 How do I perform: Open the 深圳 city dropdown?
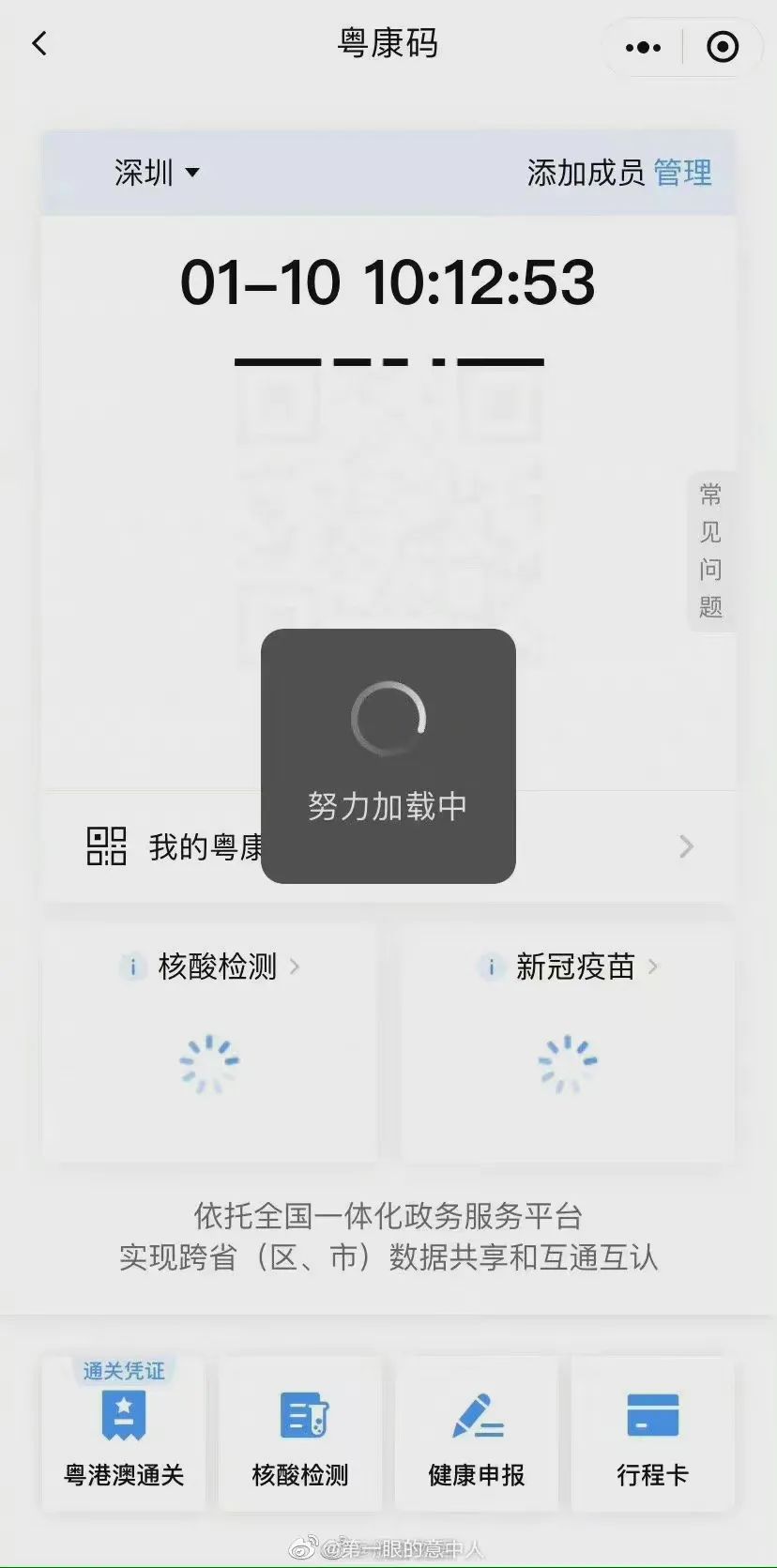click(157, 173)
